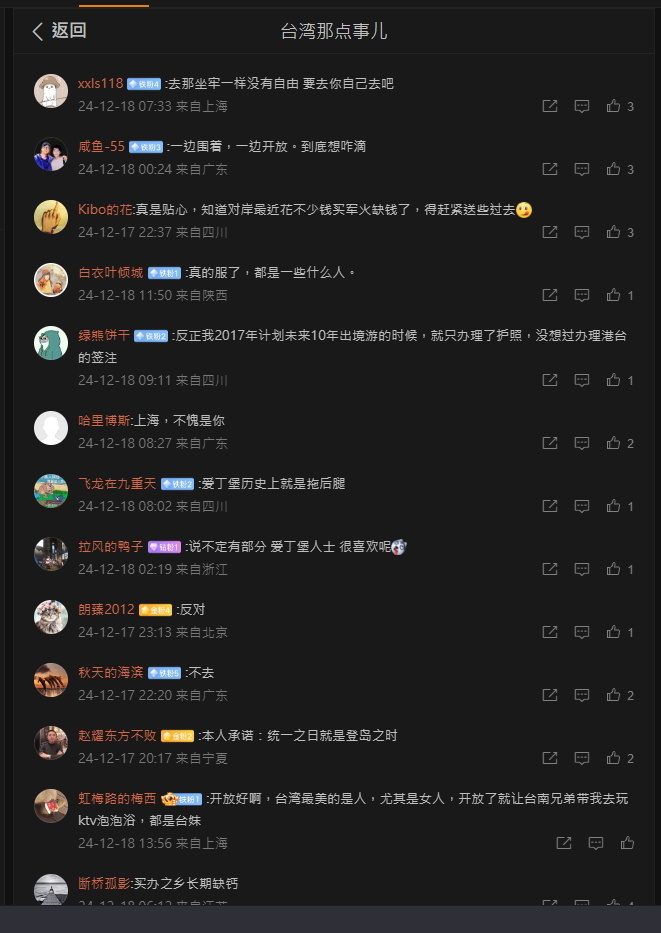This screenshot has height=933, width=661.
Task: Reply to xxls118's comment
Action: pyautogui.click(x=581, y=106)
